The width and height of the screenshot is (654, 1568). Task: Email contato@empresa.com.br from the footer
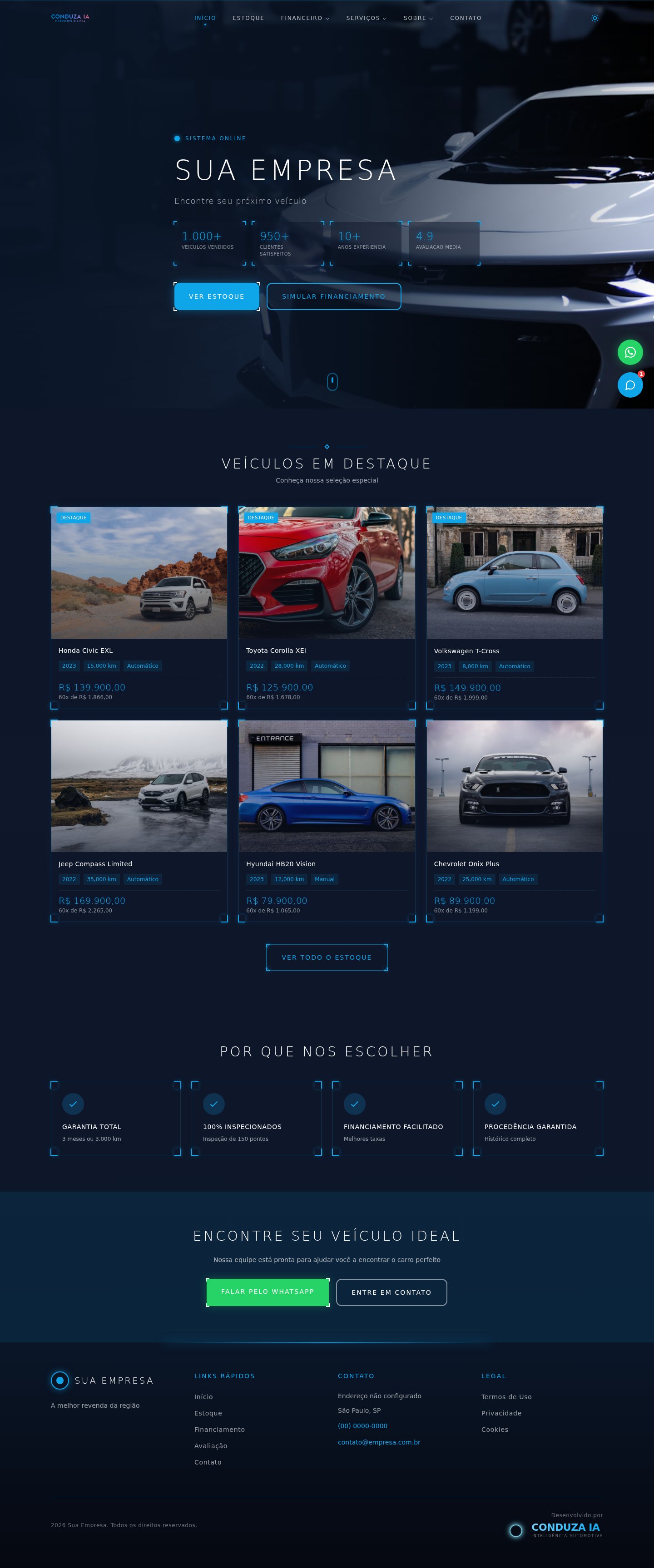coord(379,1442)
